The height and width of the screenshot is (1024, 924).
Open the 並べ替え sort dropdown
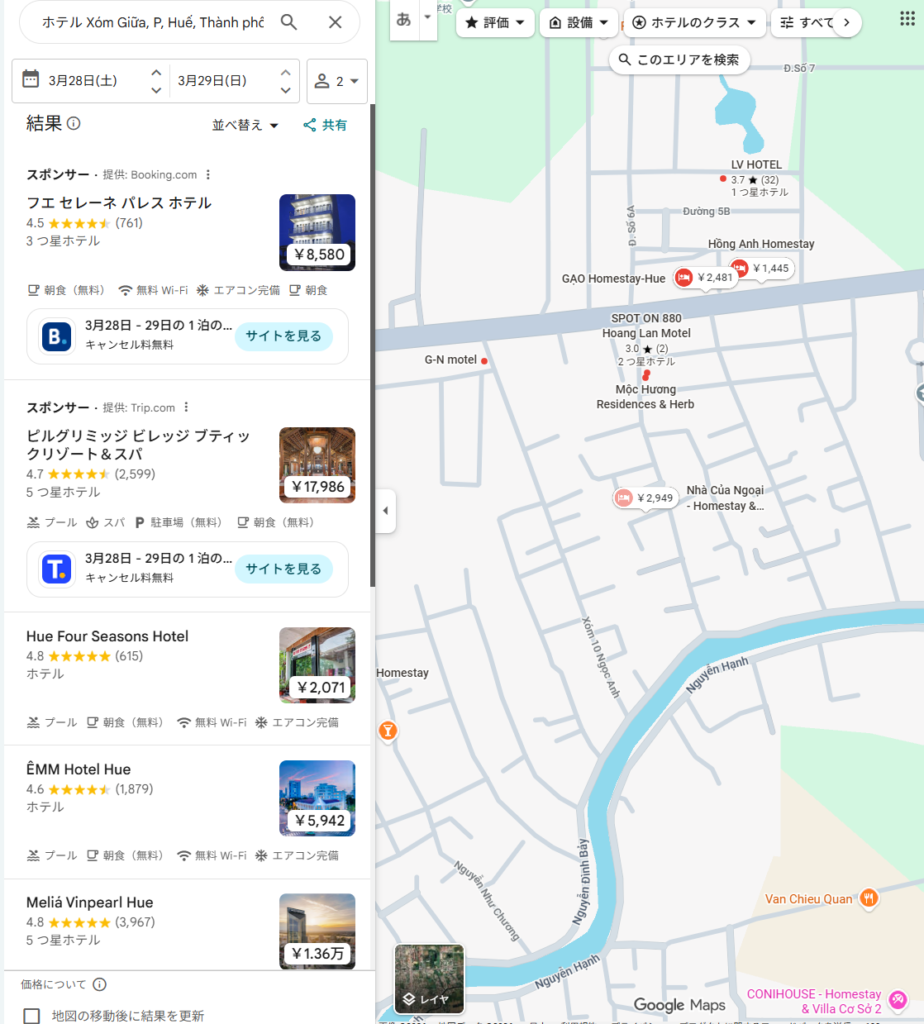point(245,125)
